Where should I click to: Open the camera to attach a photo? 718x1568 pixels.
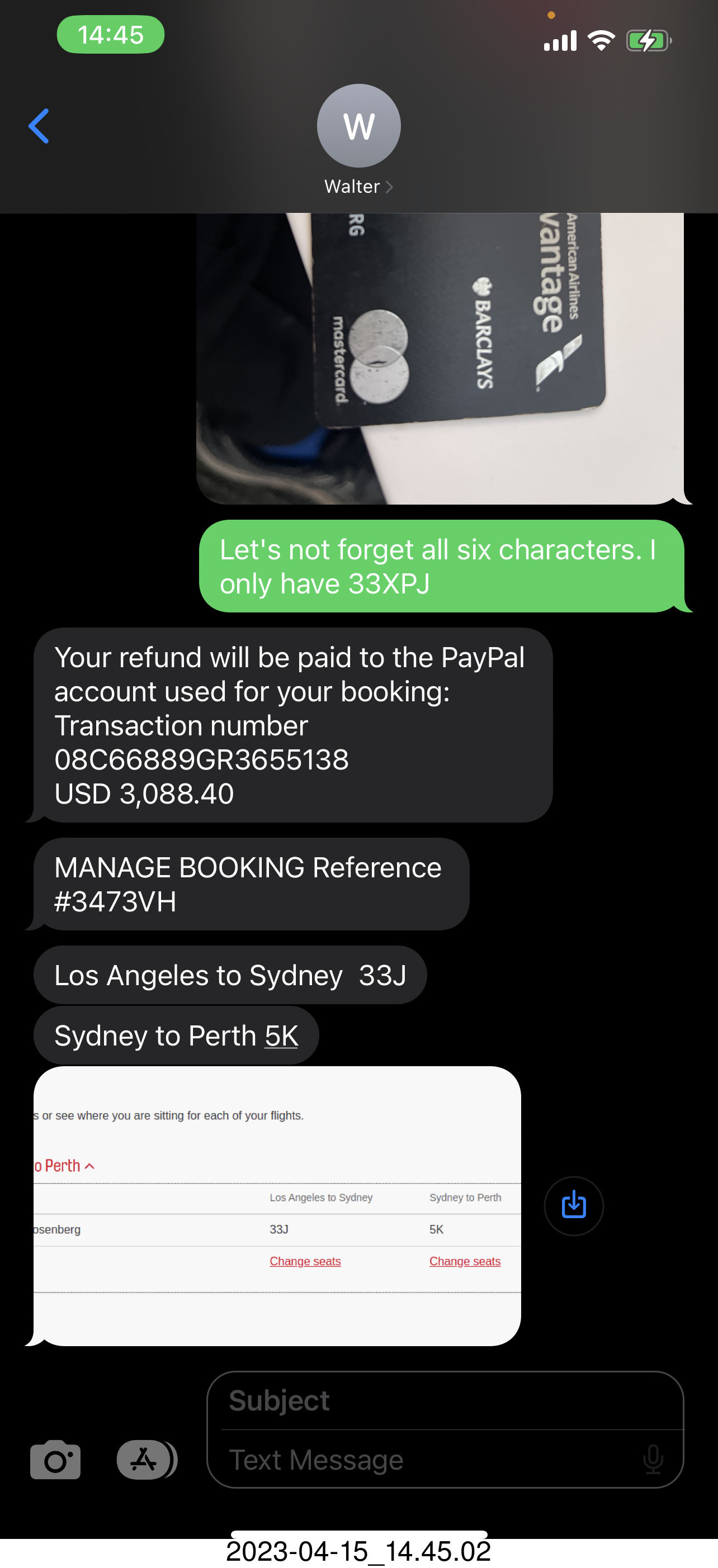click(x=55, y=1459)
